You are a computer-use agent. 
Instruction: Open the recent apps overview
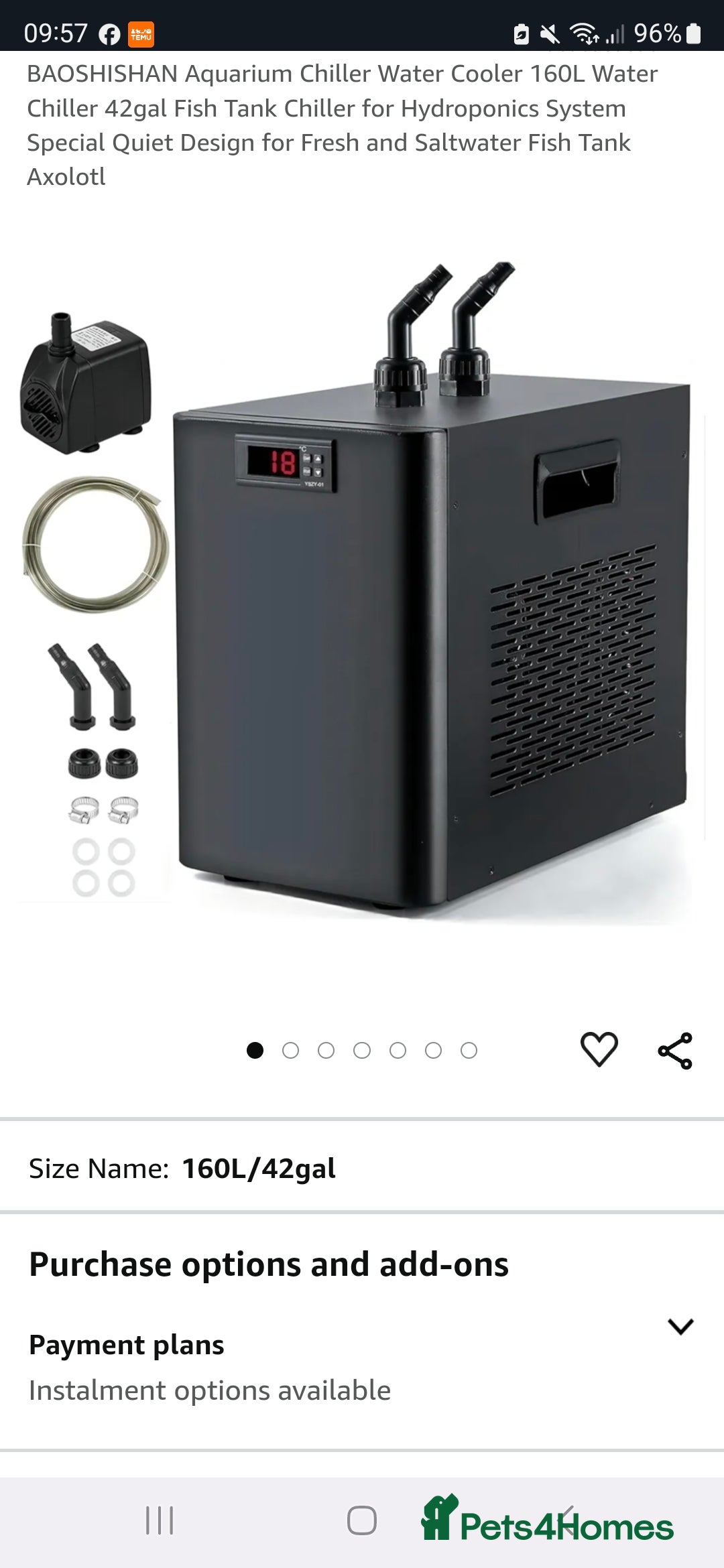pos(160,1520)
